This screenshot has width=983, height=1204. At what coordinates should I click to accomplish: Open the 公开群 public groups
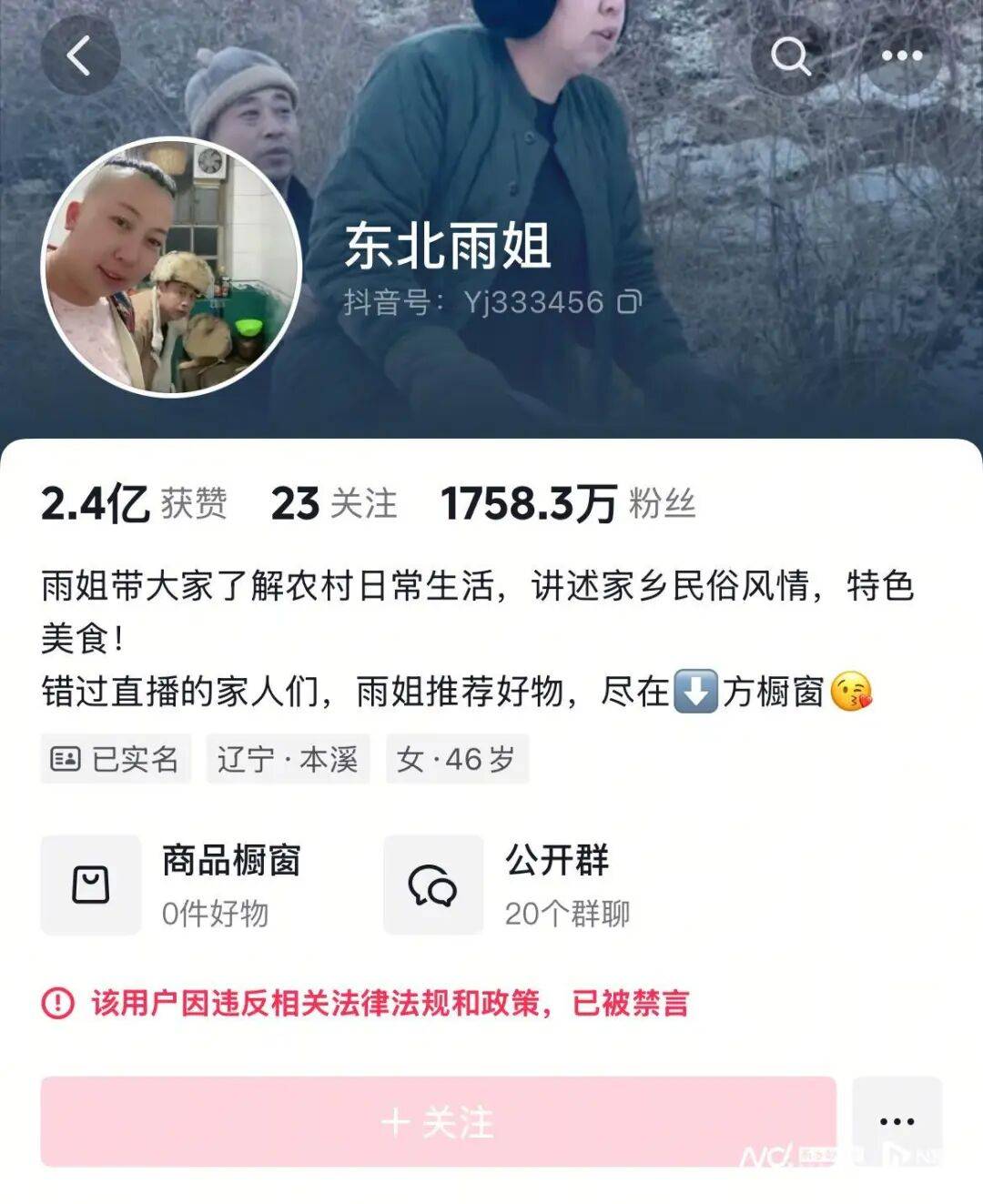click(x=510, y=885)
